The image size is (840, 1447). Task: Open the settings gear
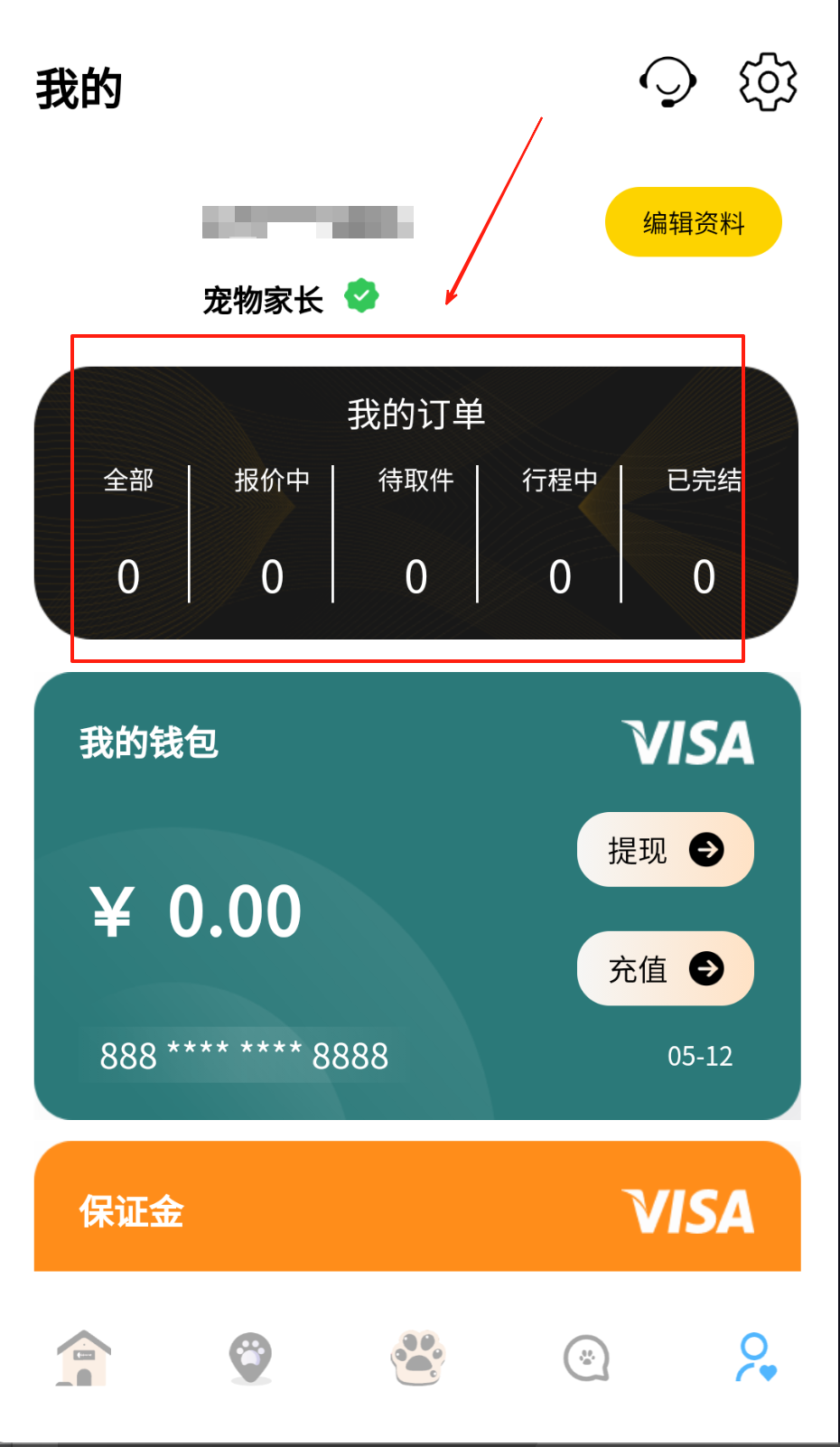(768, 82)
